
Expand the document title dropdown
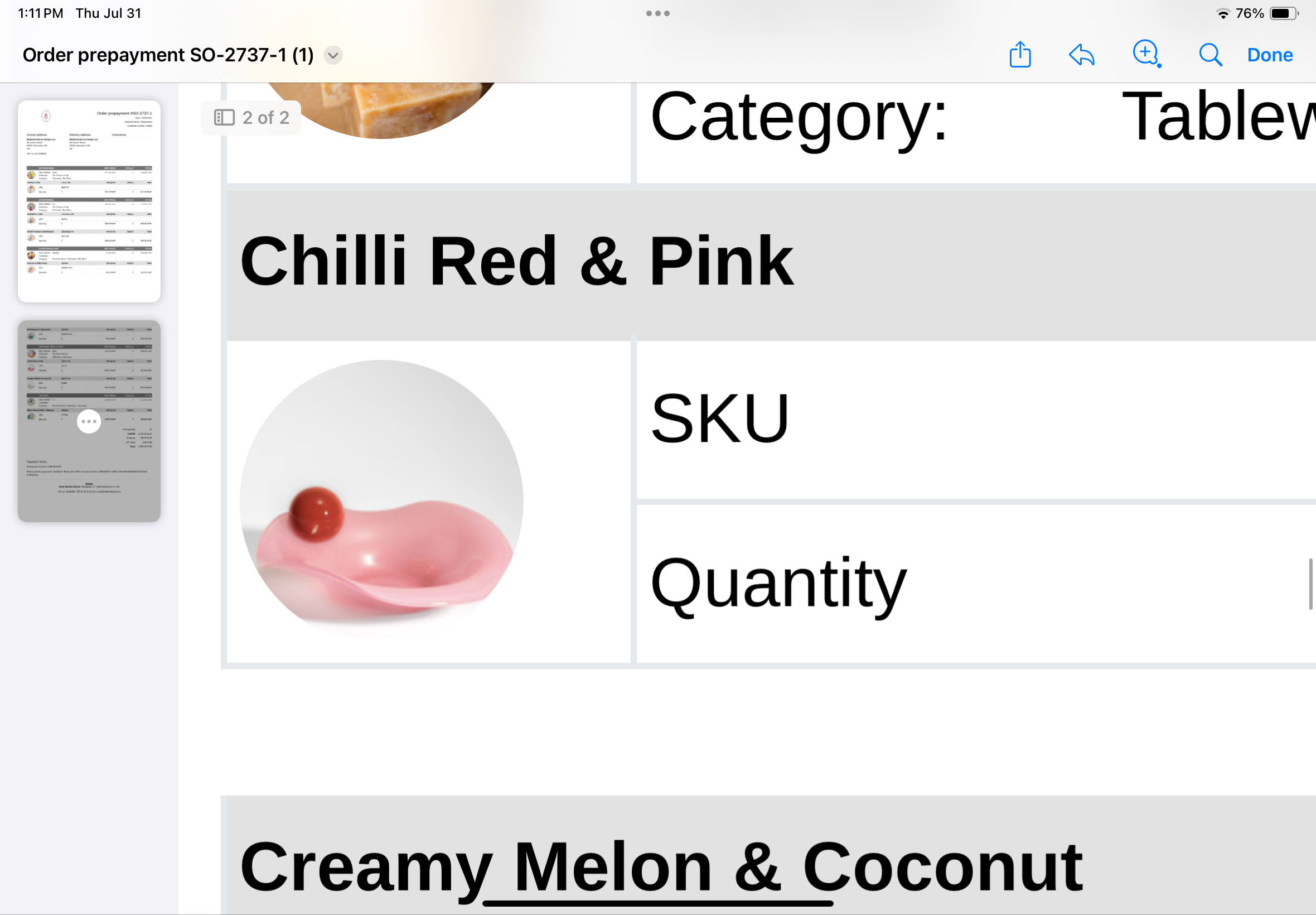pyautogui.click(x=333, y=55)
